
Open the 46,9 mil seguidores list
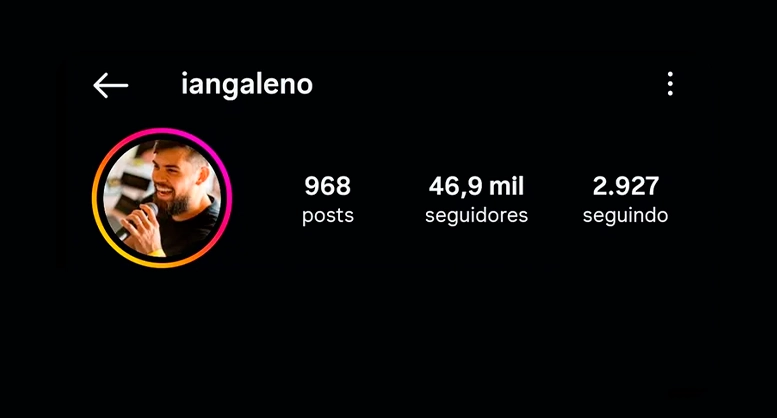pyautogui.click(x=476, y=199)
